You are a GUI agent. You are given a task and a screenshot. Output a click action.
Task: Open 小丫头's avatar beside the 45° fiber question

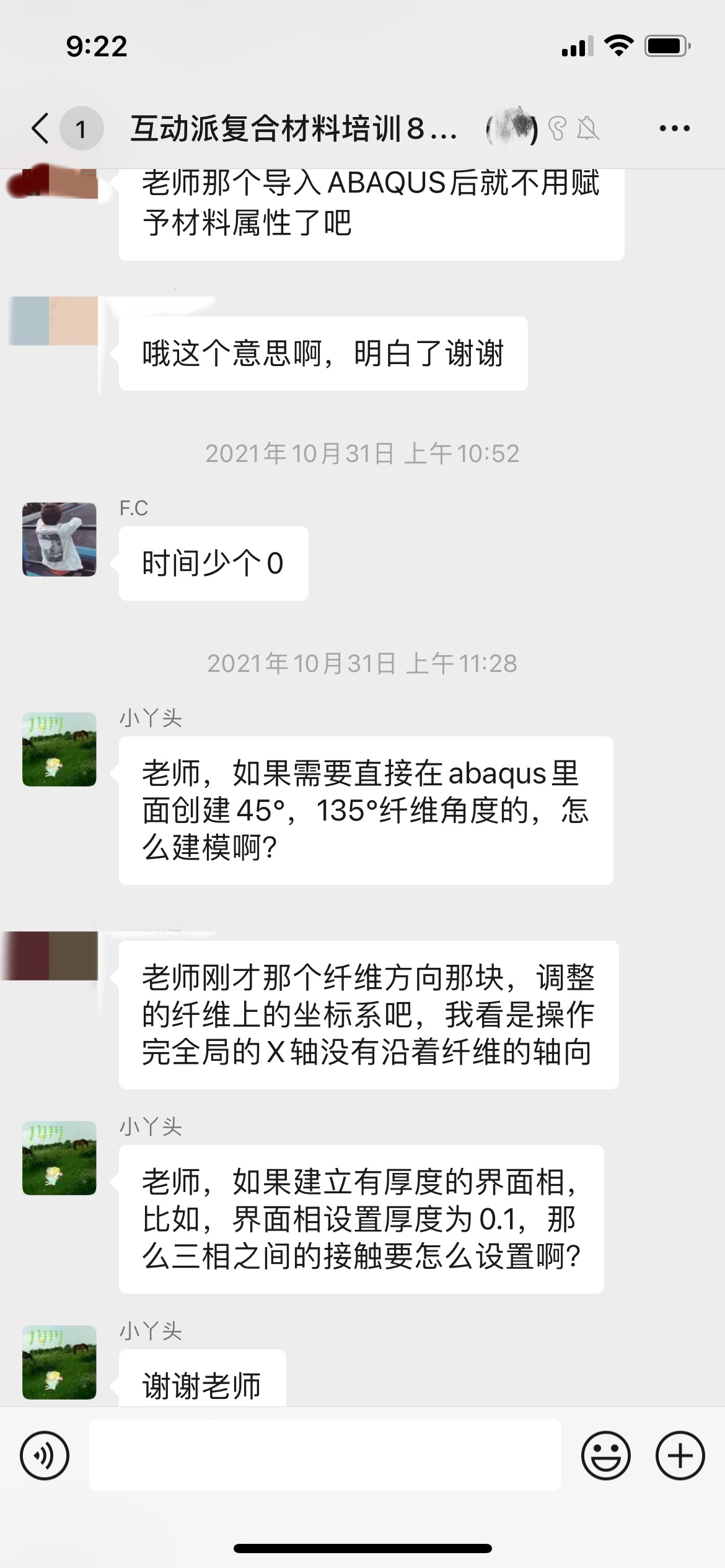click(x=59, y=749)
